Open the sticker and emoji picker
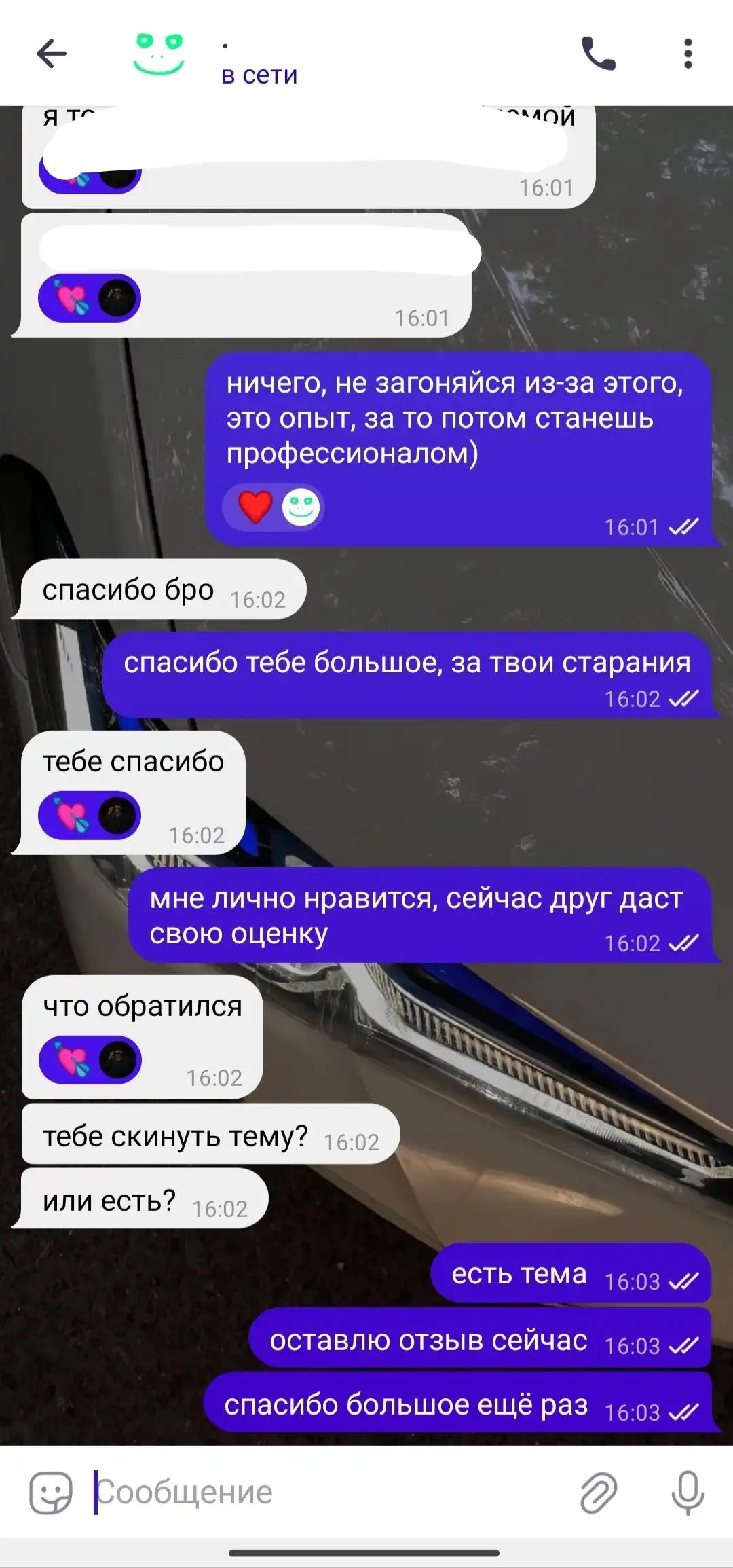The width and height of the screenshot is (733, 1568). tap(51, 1493)
